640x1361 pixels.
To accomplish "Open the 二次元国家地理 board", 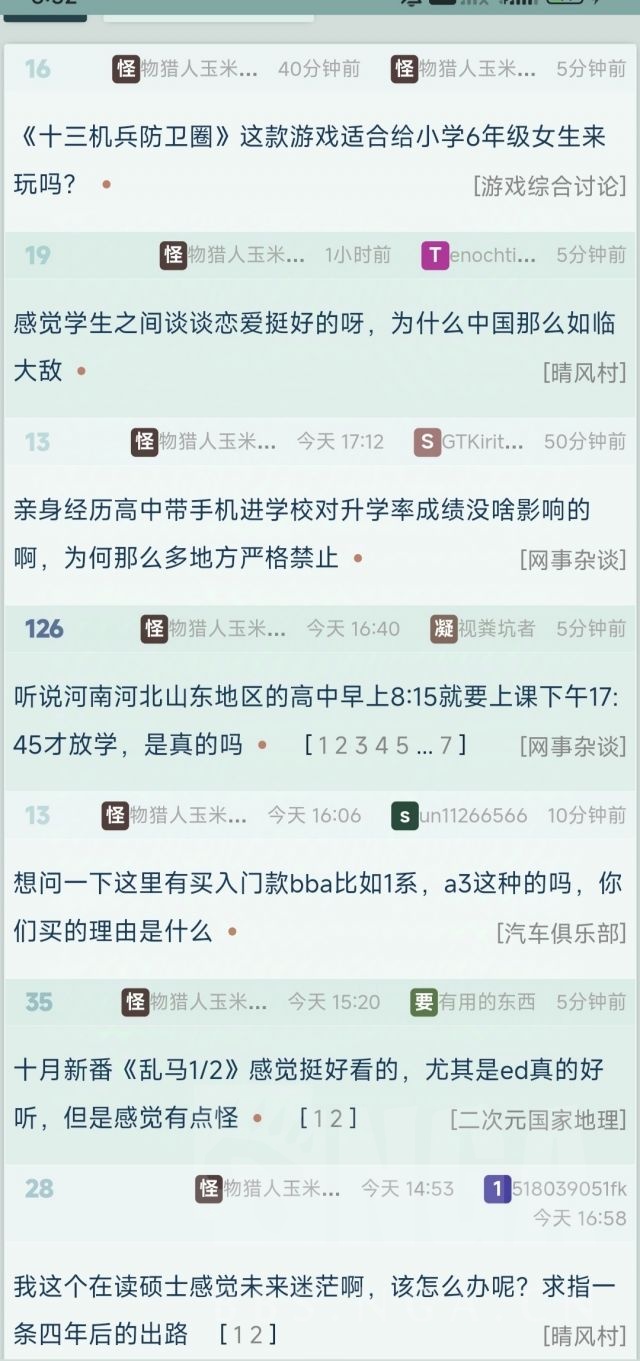I will coord(538,1120).
